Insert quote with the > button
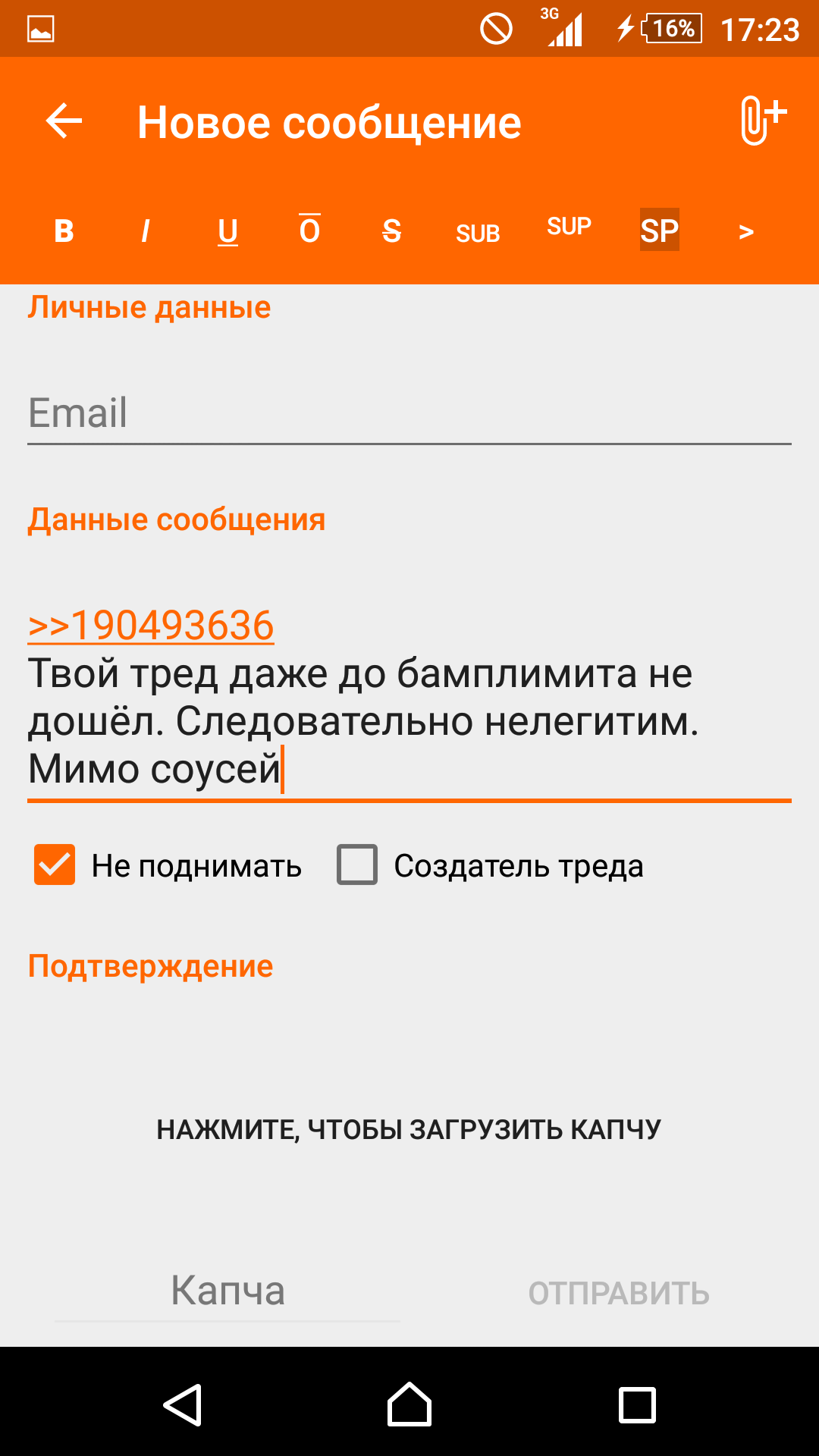This screenshot has height=1456, width=819. [746, 232]
